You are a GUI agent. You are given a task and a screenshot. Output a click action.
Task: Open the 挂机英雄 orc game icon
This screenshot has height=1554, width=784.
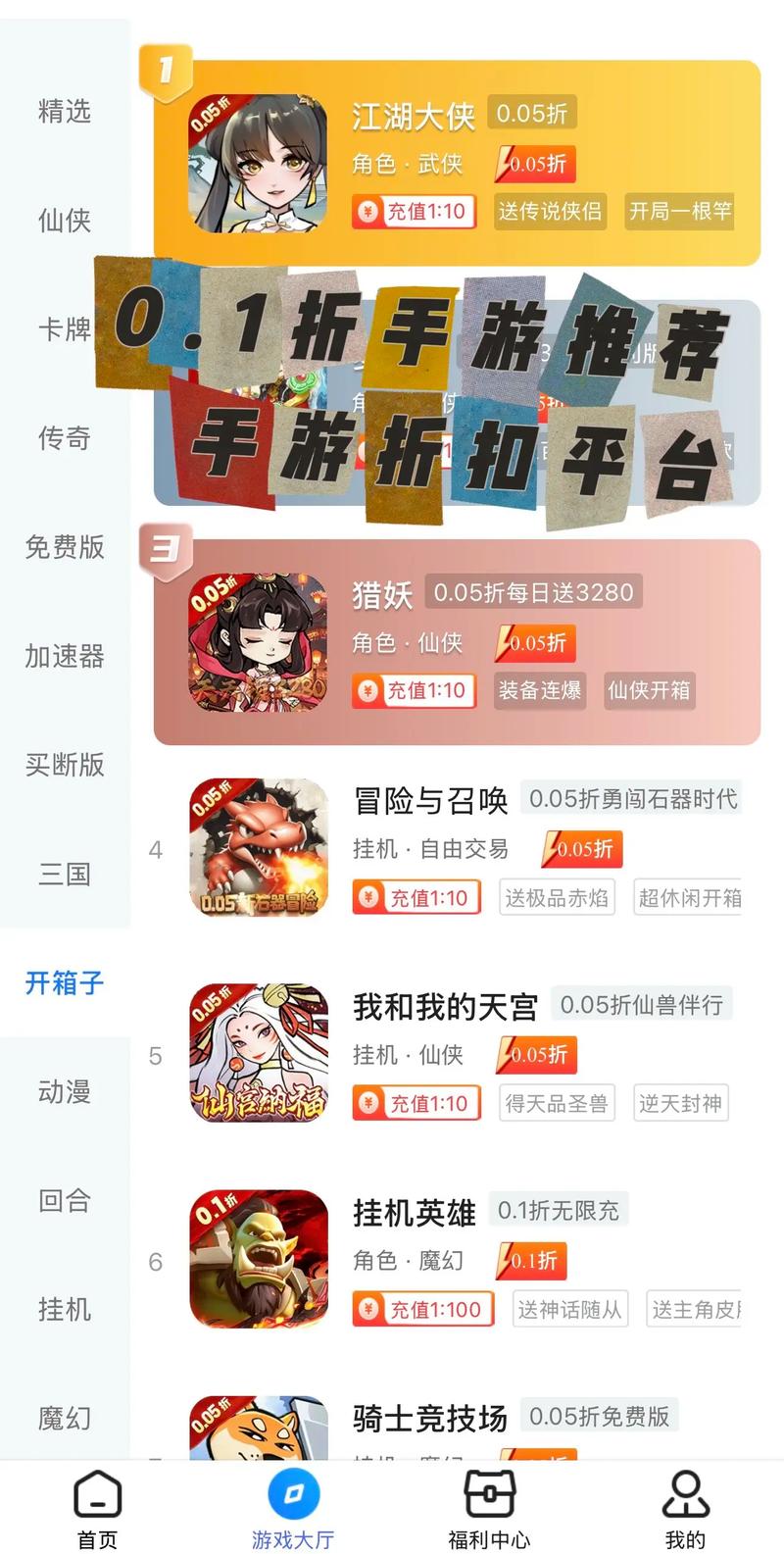click(x=257, y=1260)
